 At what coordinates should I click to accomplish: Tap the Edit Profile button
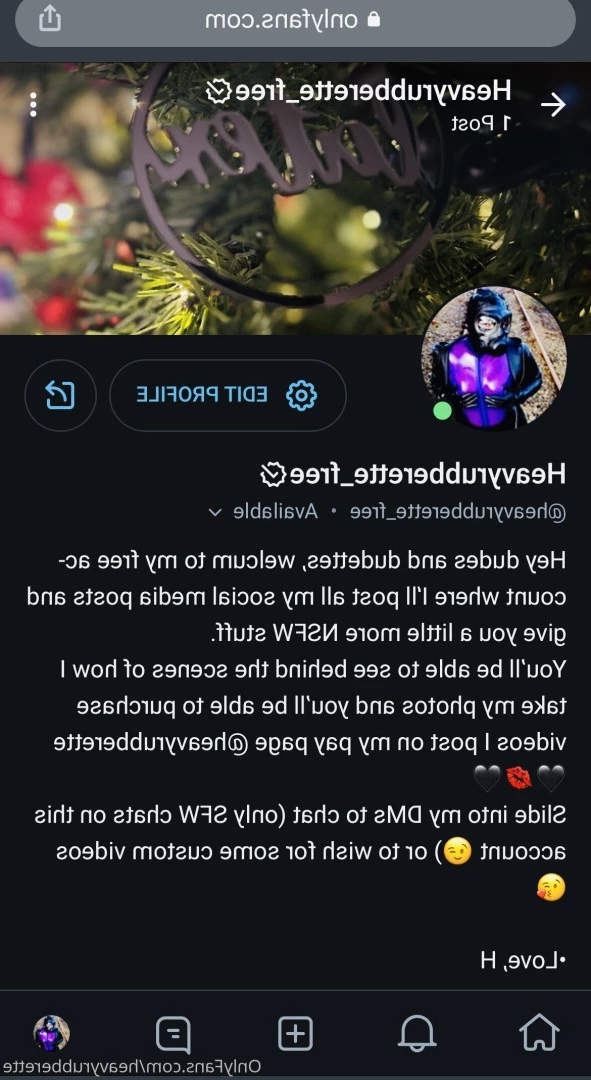tap(227, 395)
